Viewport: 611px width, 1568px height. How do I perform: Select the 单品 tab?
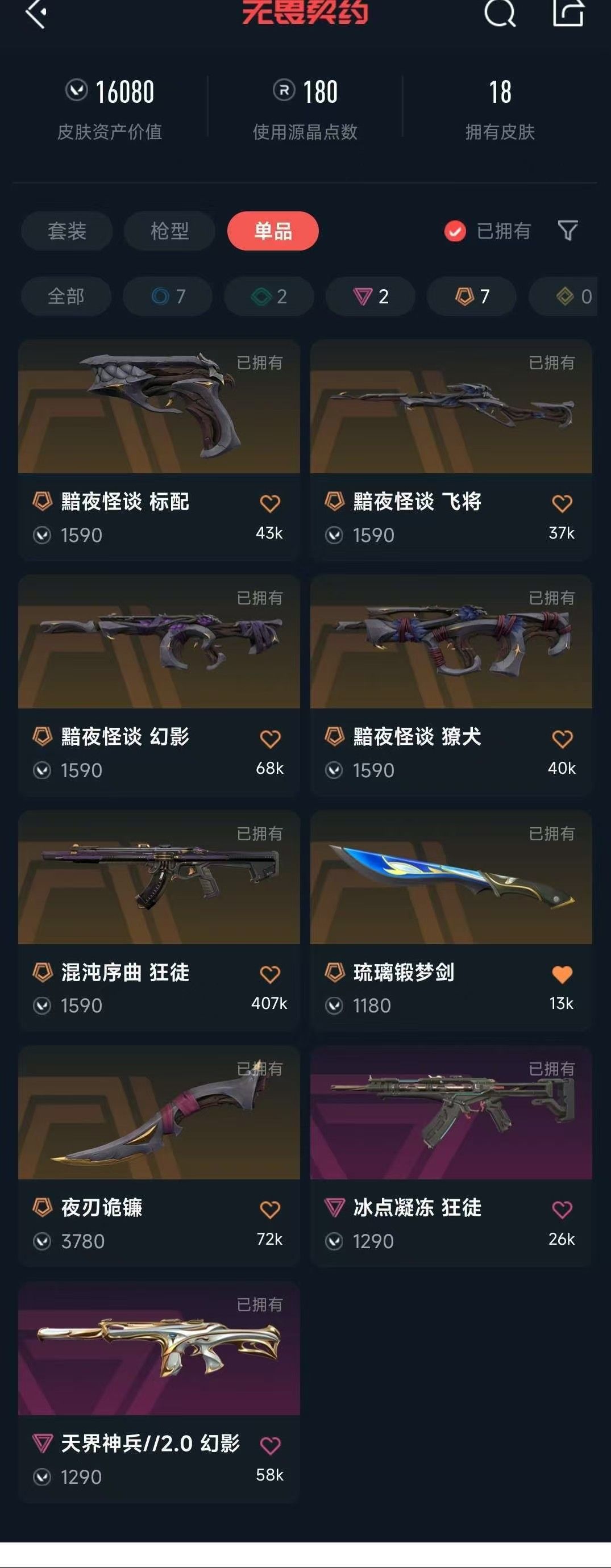(x=273, y=231)
